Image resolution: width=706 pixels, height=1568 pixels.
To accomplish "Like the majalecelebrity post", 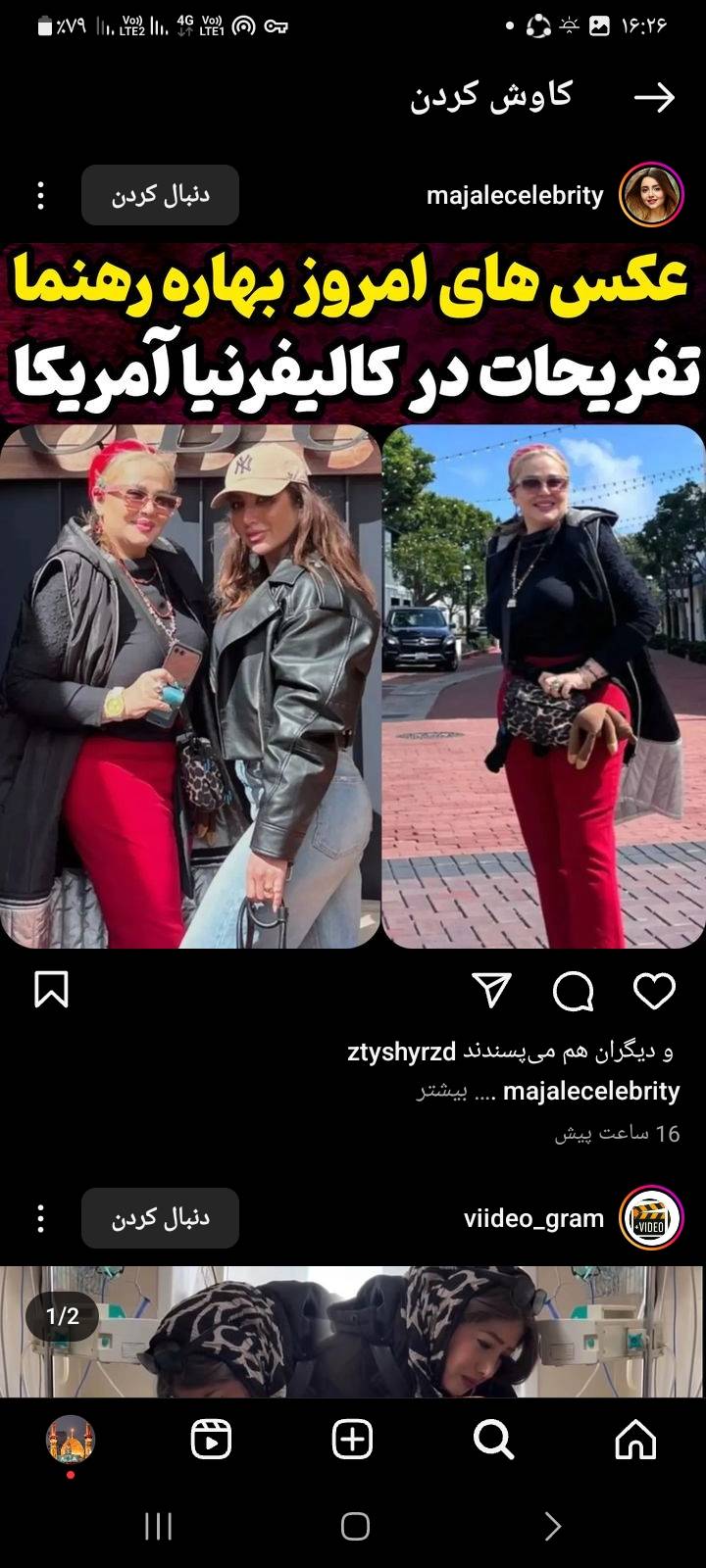I will click(654, 991).
